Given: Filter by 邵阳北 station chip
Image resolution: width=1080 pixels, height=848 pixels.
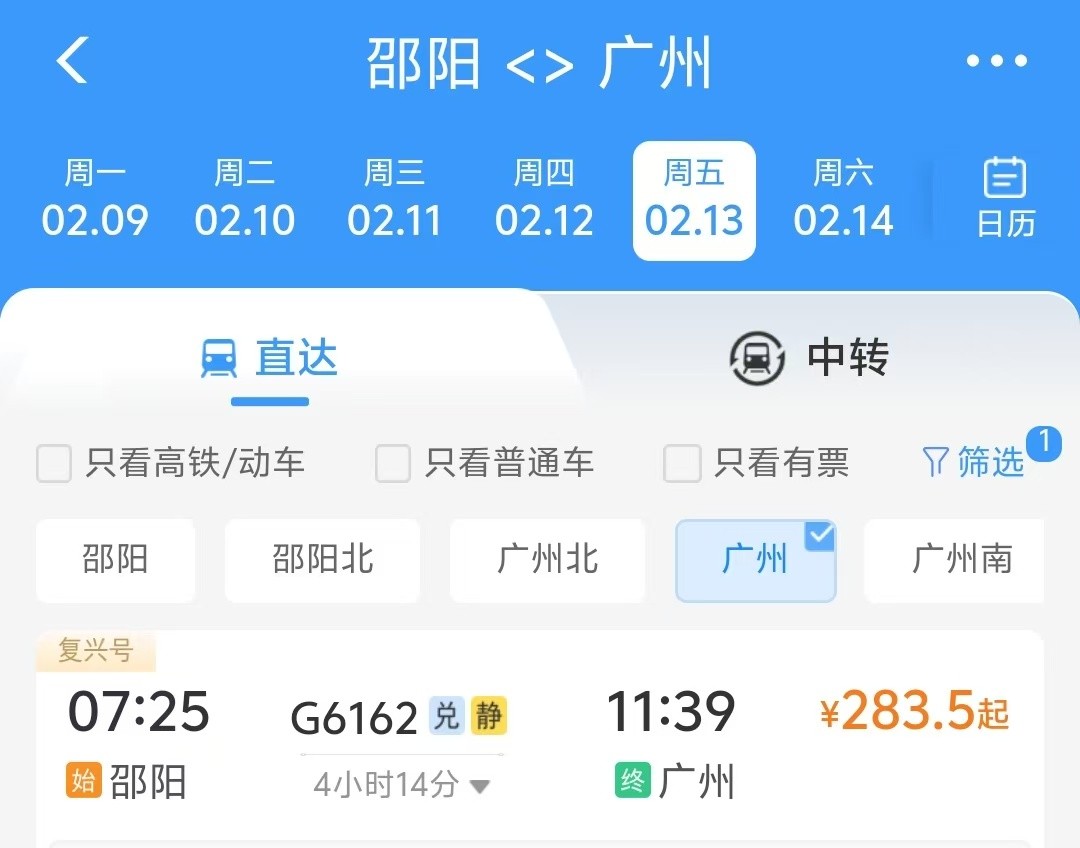Looking at the screenshot, I should click(x=322, y=560).
